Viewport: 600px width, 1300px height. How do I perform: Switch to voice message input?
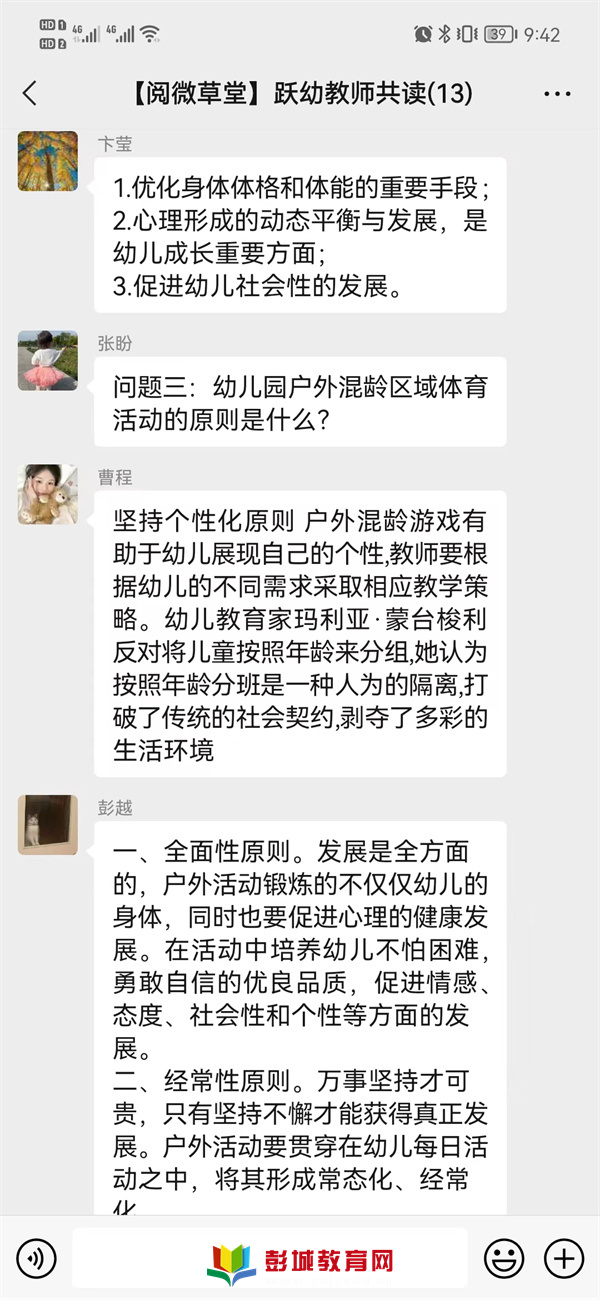point(36,1257)
